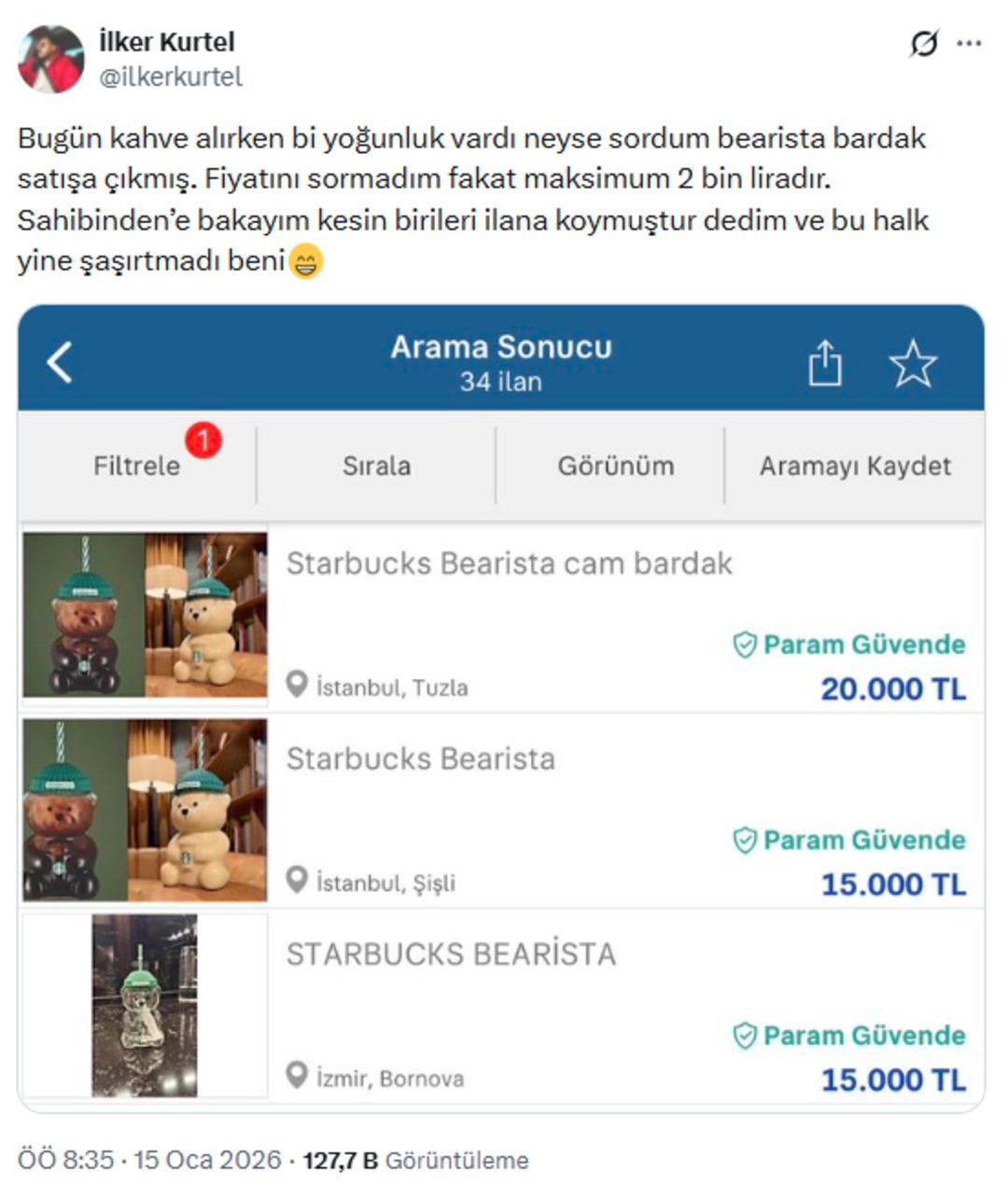This screenshot has height=1198, width=1008.
Task: Click the Grok icon on the tweet
Action: (922, 44)
